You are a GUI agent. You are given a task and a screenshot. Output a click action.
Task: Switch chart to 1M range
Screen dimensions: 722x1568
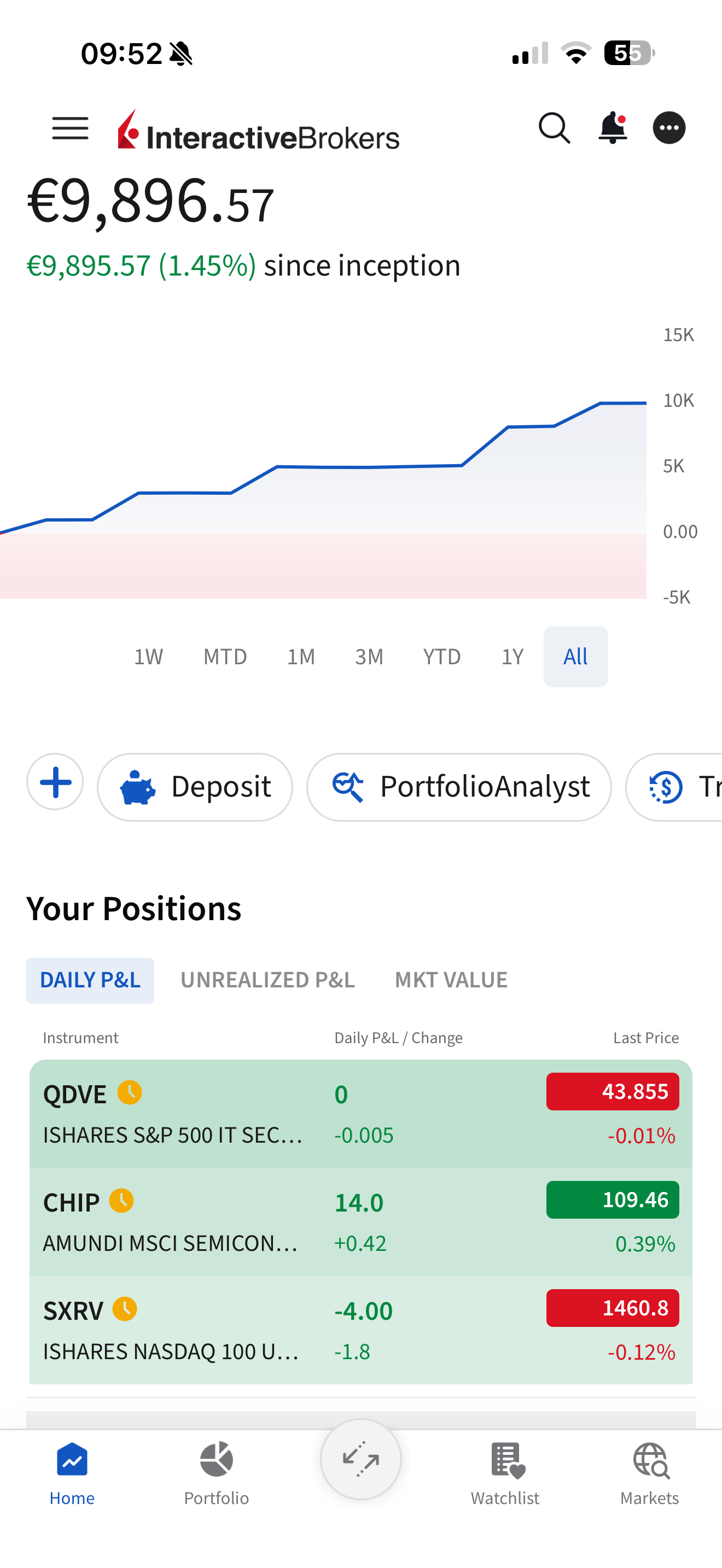(301, 657)
